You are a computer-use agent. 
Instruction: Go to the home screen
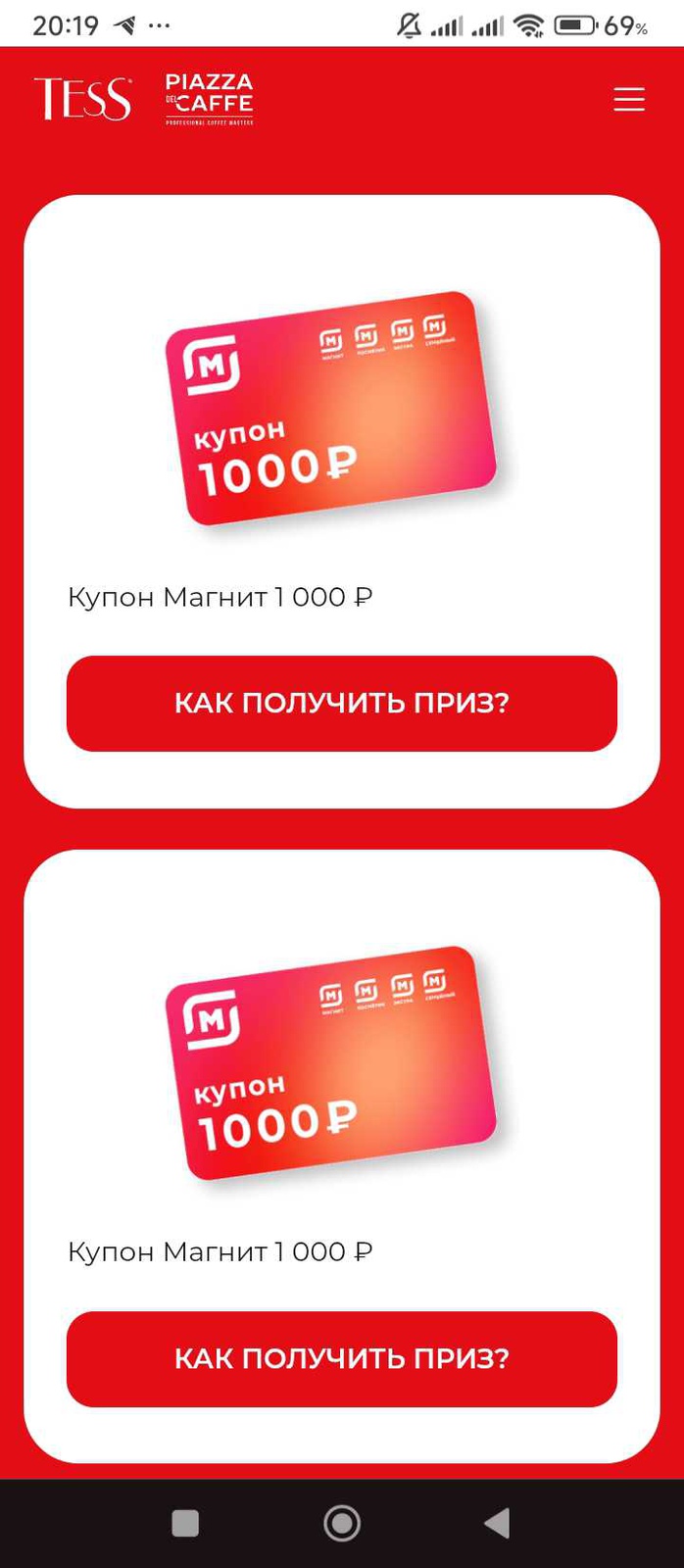(342, 1523)
